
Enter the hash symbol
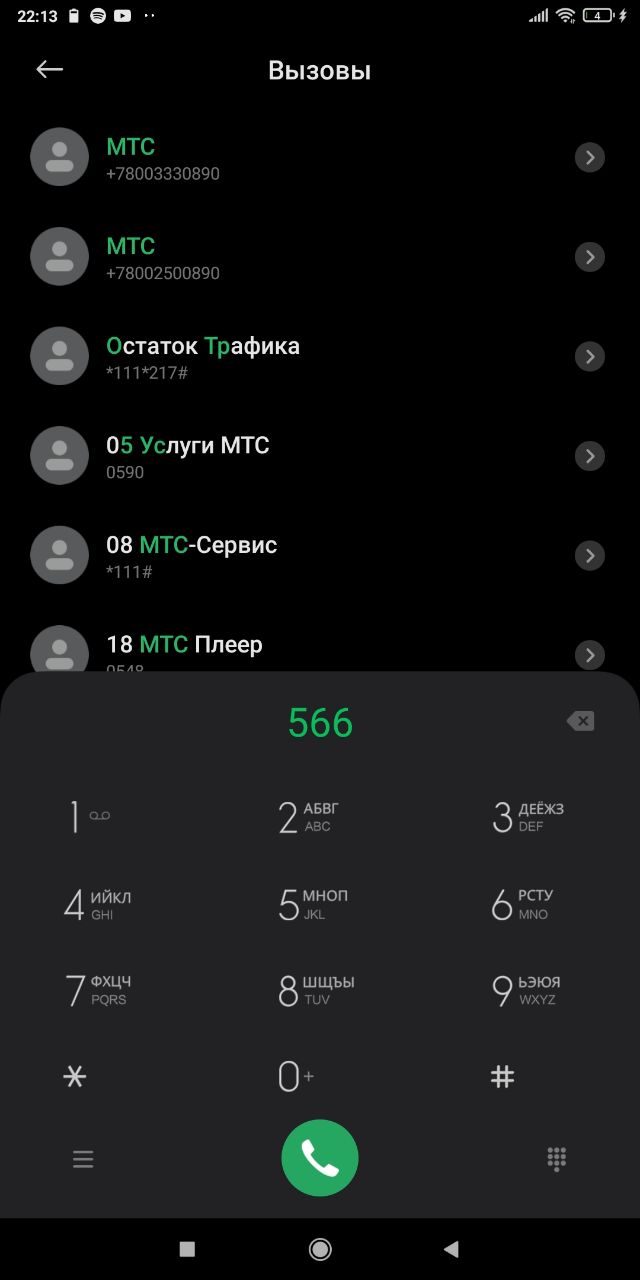point(503,1077)
